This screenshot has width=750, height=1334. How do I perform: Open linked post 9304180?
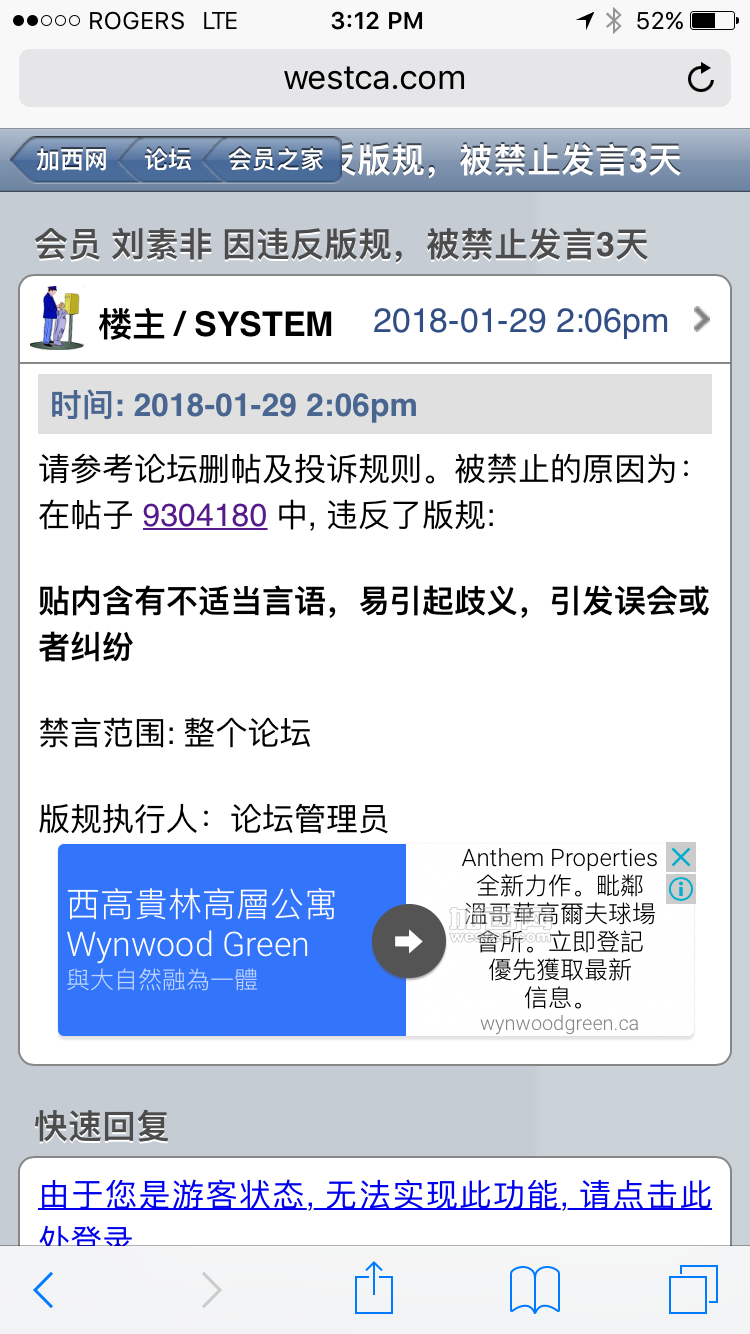pos(205,515)
